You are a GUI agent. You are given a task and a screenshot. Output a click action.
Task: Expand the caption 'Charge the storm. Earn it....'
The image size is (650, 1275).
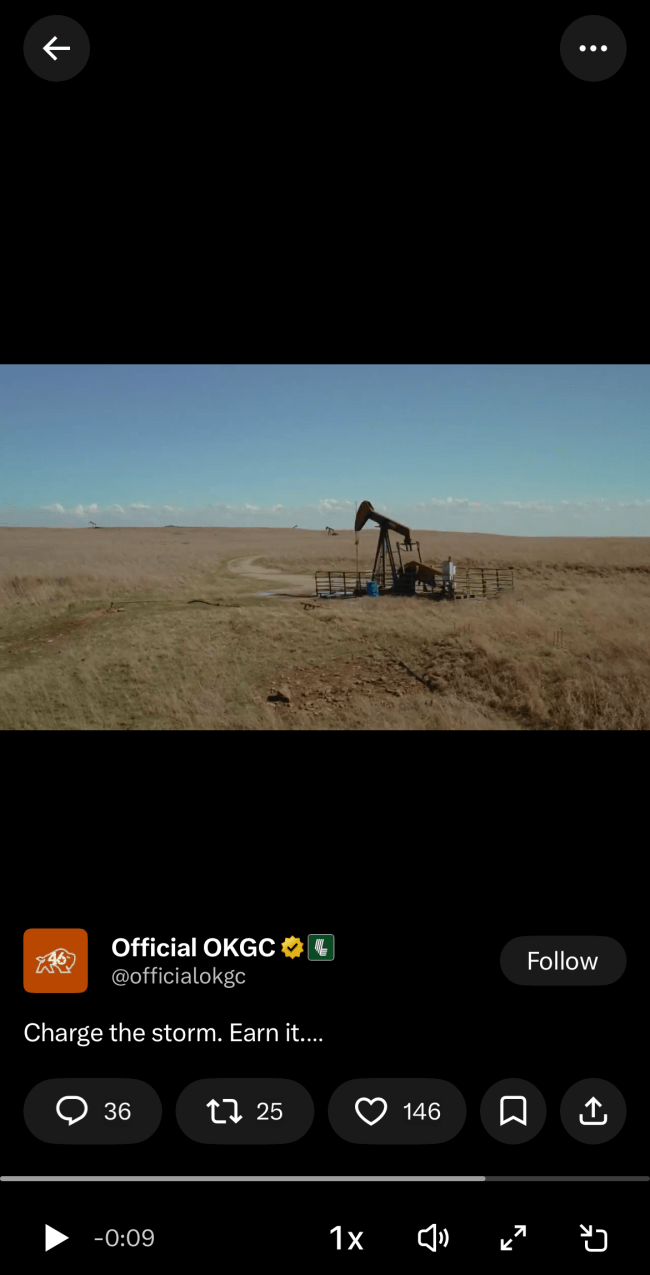[x=173, y=1032]
